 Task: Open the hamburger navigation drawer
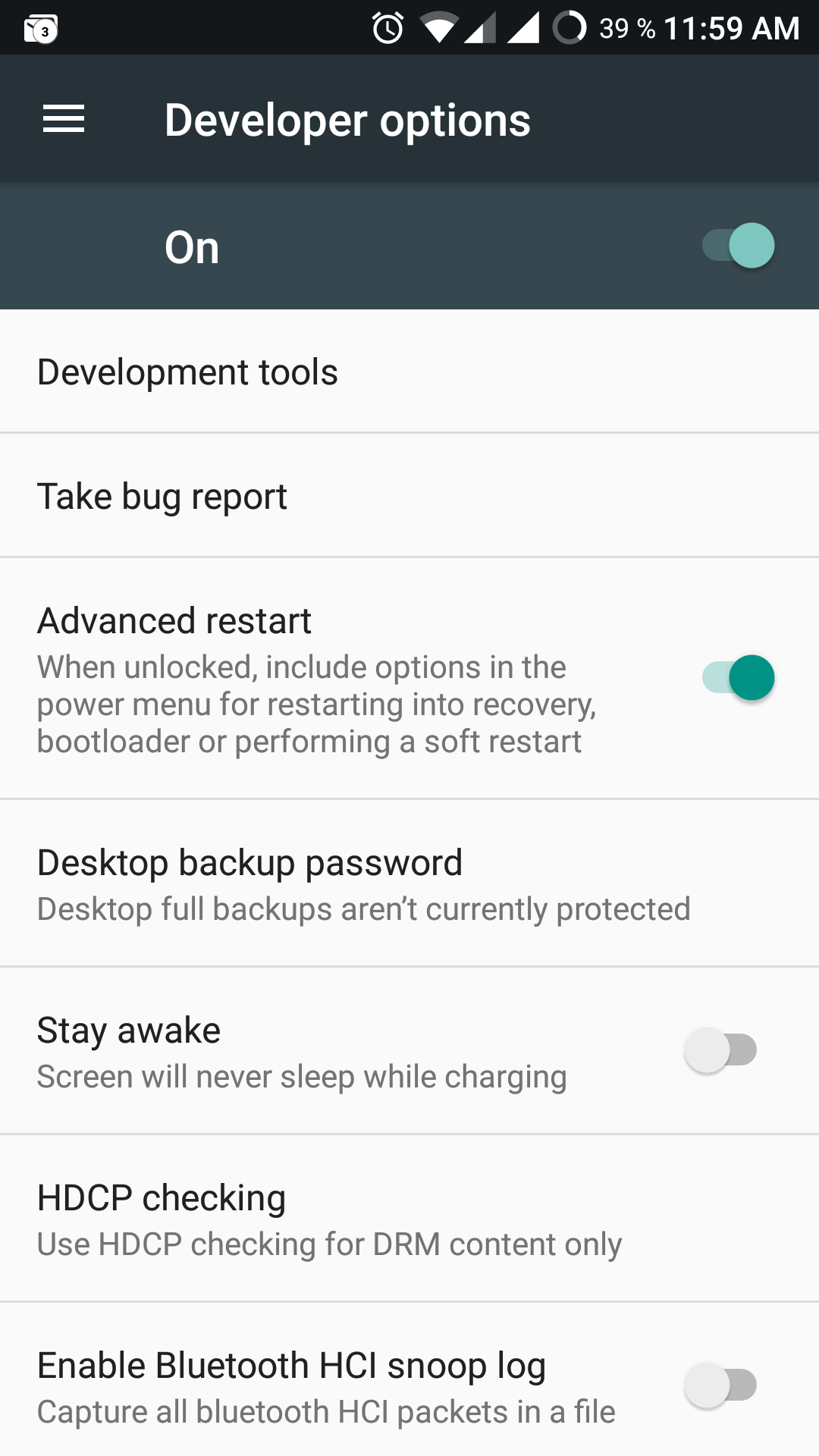pyautogui.click(x=64, y=119)
